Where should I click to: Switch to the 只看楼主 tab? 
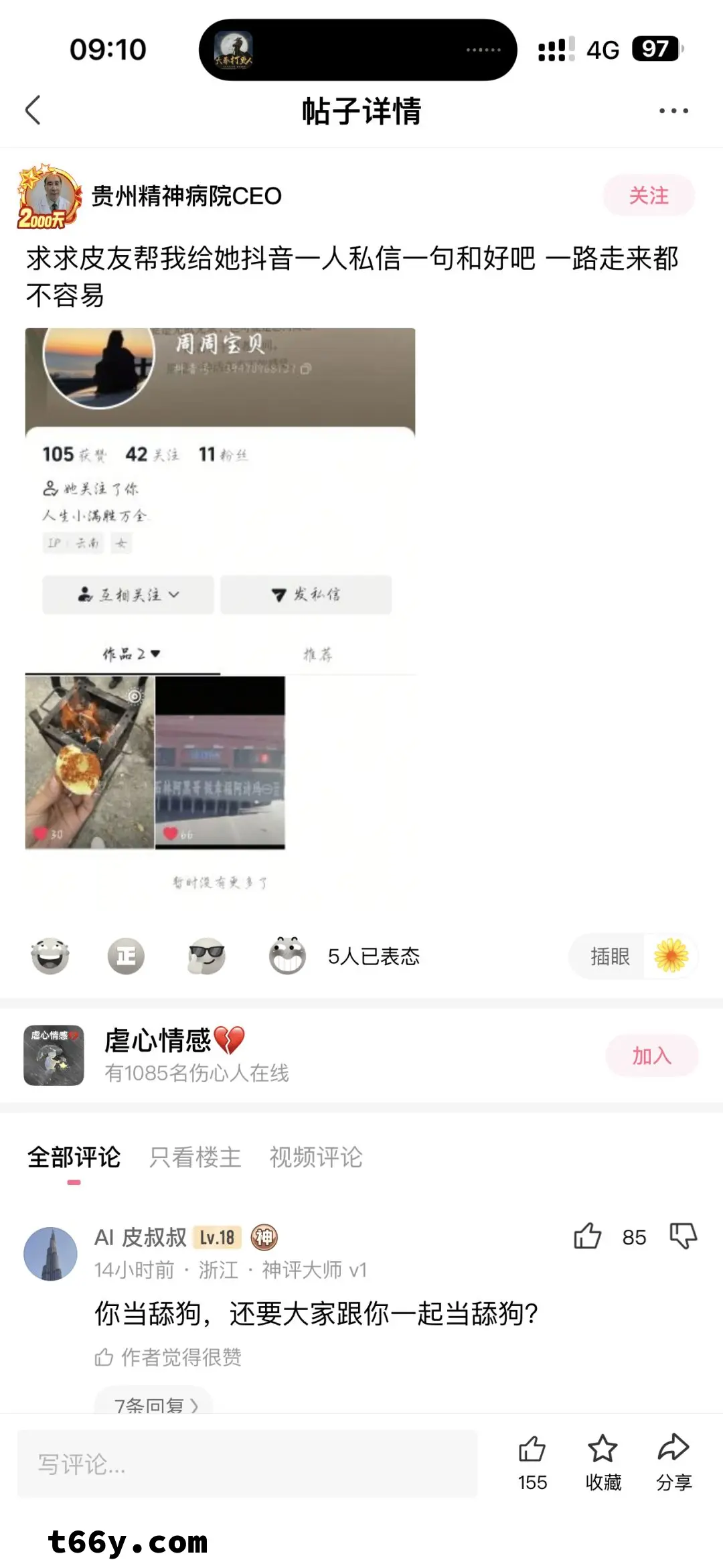click(195, 1157)
